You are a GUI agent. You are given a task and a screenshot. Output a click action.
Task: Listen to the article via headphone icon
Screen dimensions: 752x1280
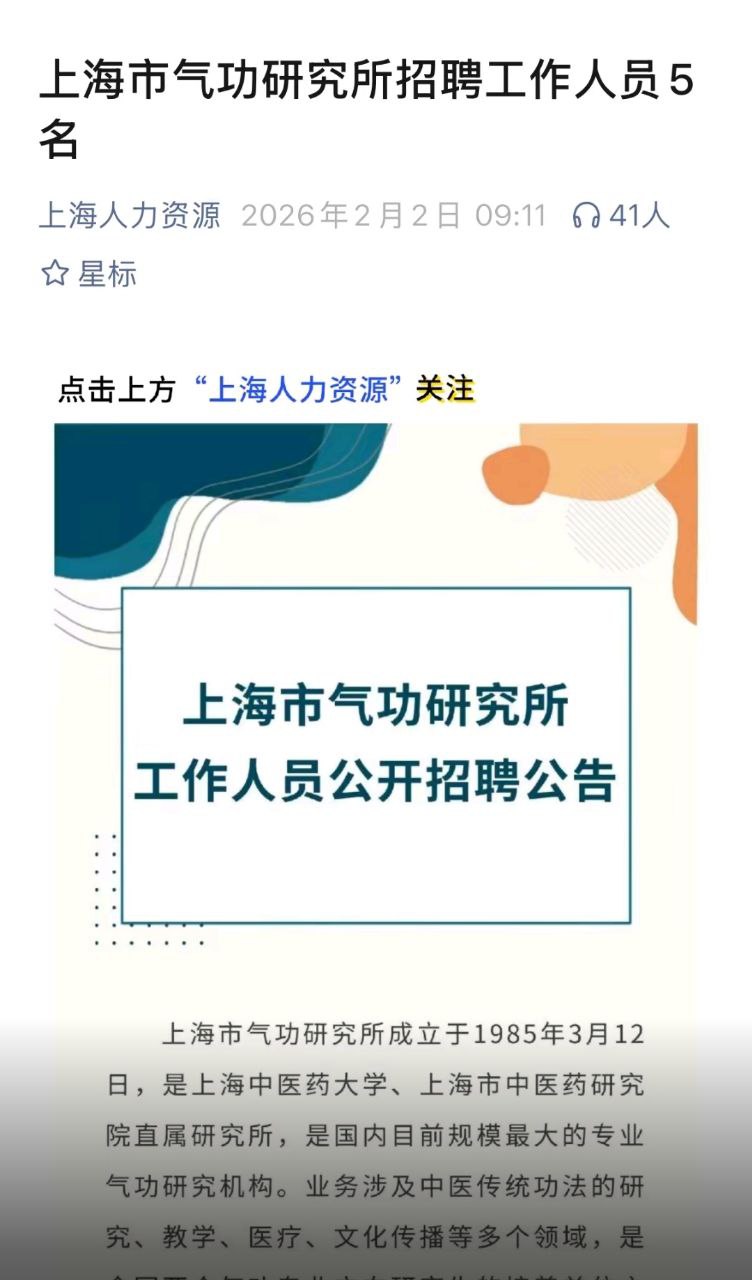tap(587, 215)
